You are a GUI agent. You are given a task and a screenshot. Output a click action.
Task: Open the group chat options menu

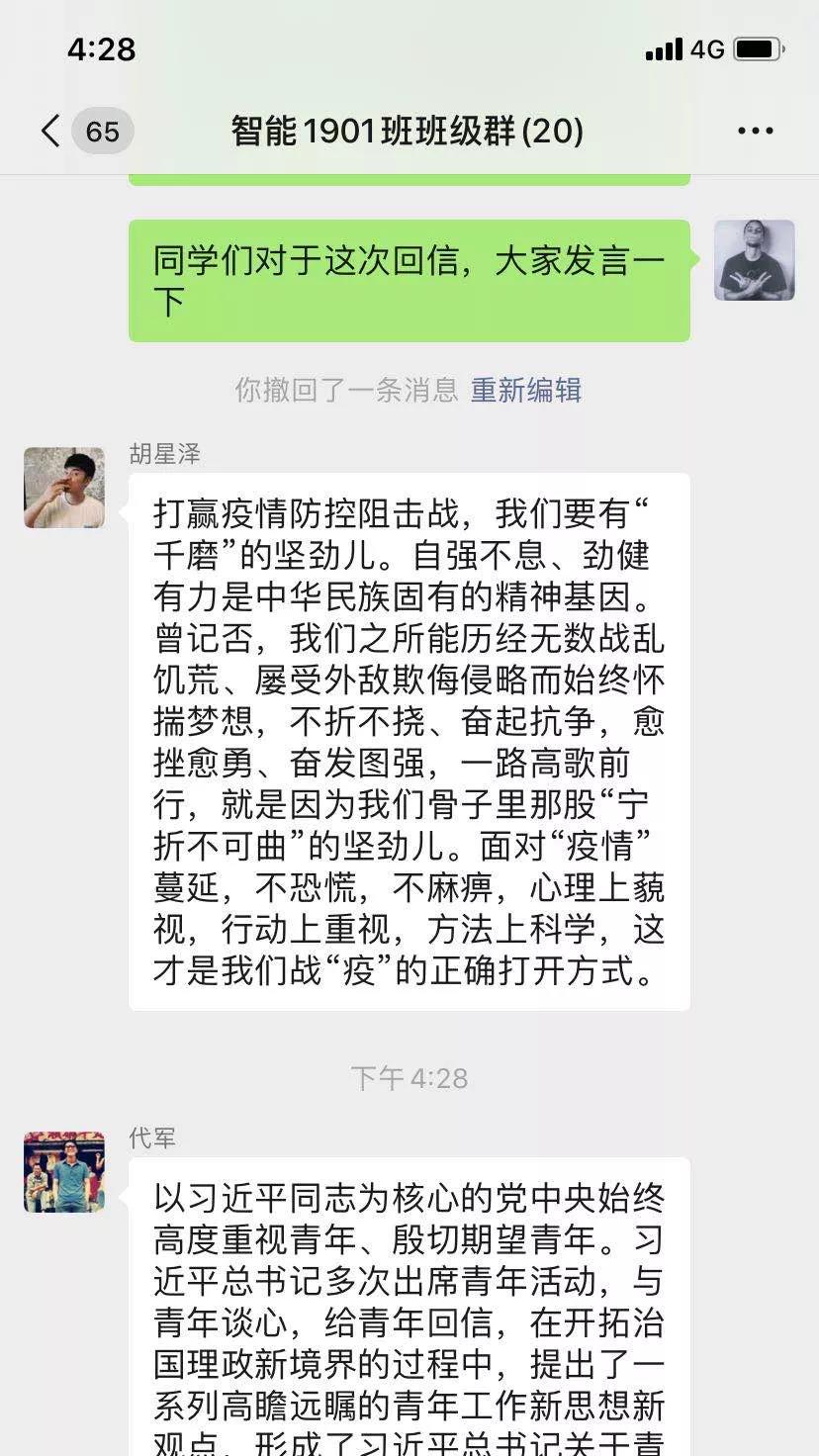click(x=755, y=131)
